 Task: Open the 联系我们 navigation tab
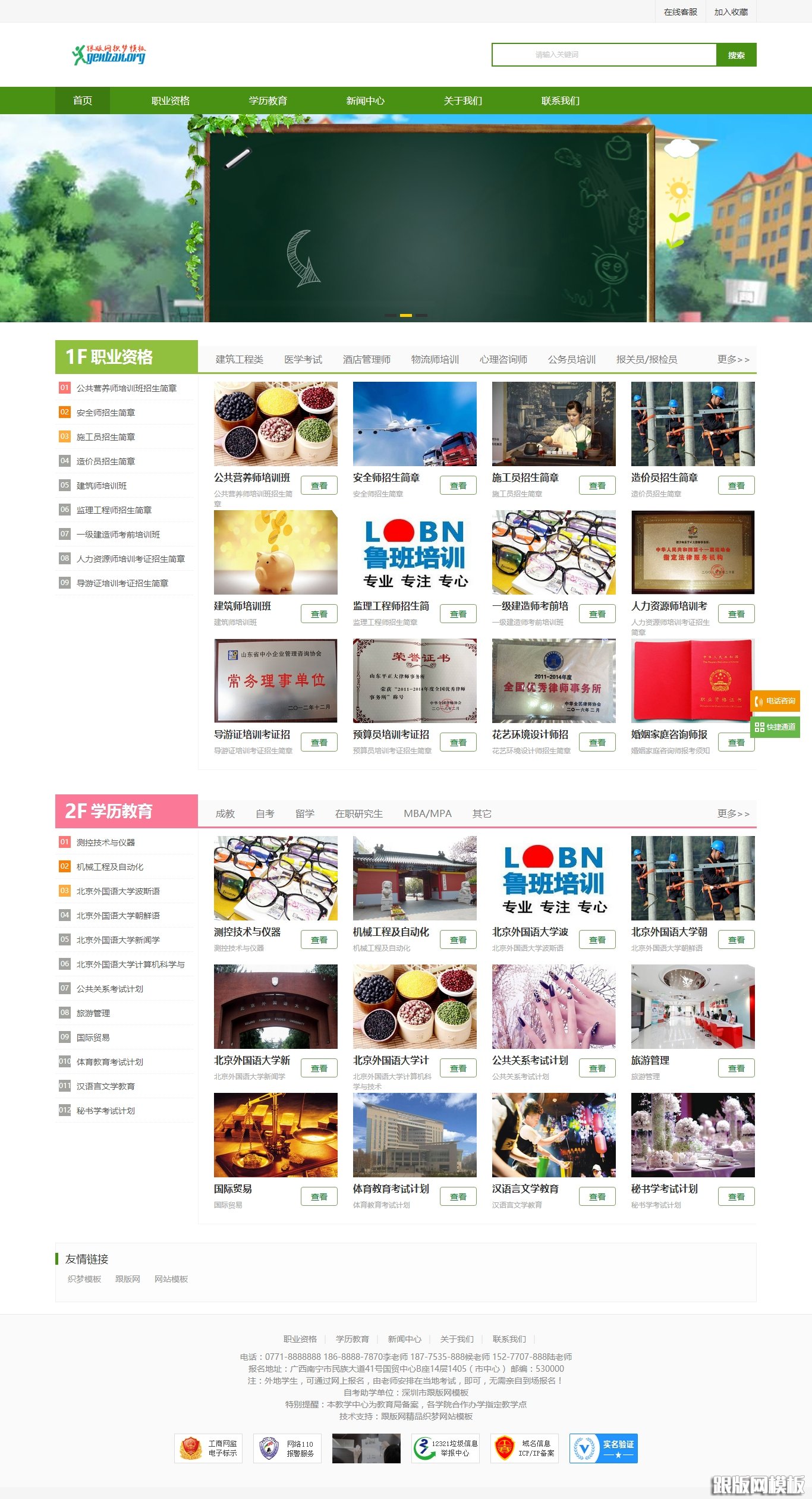tap(560, 100)
